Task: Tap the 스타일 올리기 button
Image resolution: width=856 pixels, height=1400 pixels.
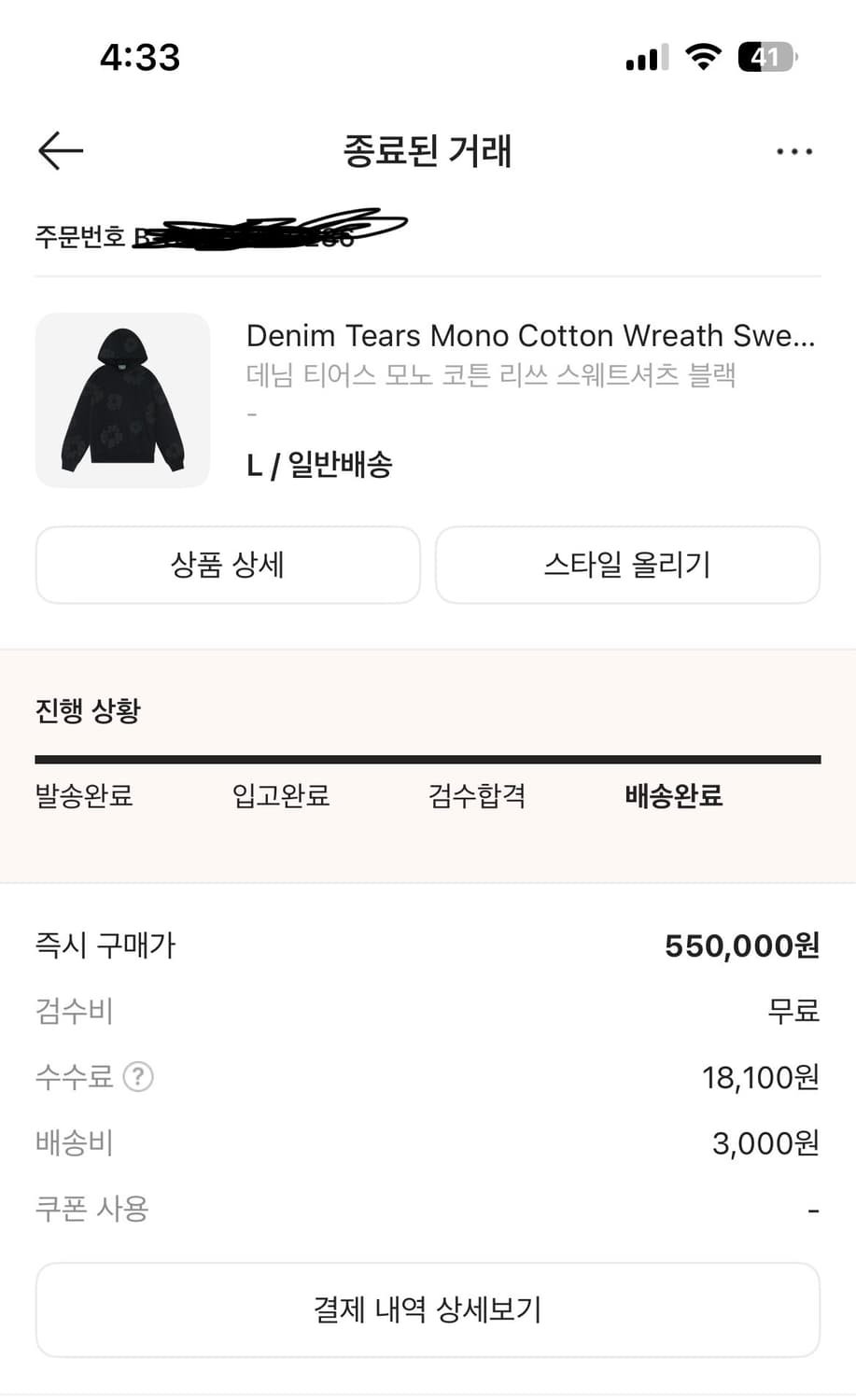Action: pos(627,565)
